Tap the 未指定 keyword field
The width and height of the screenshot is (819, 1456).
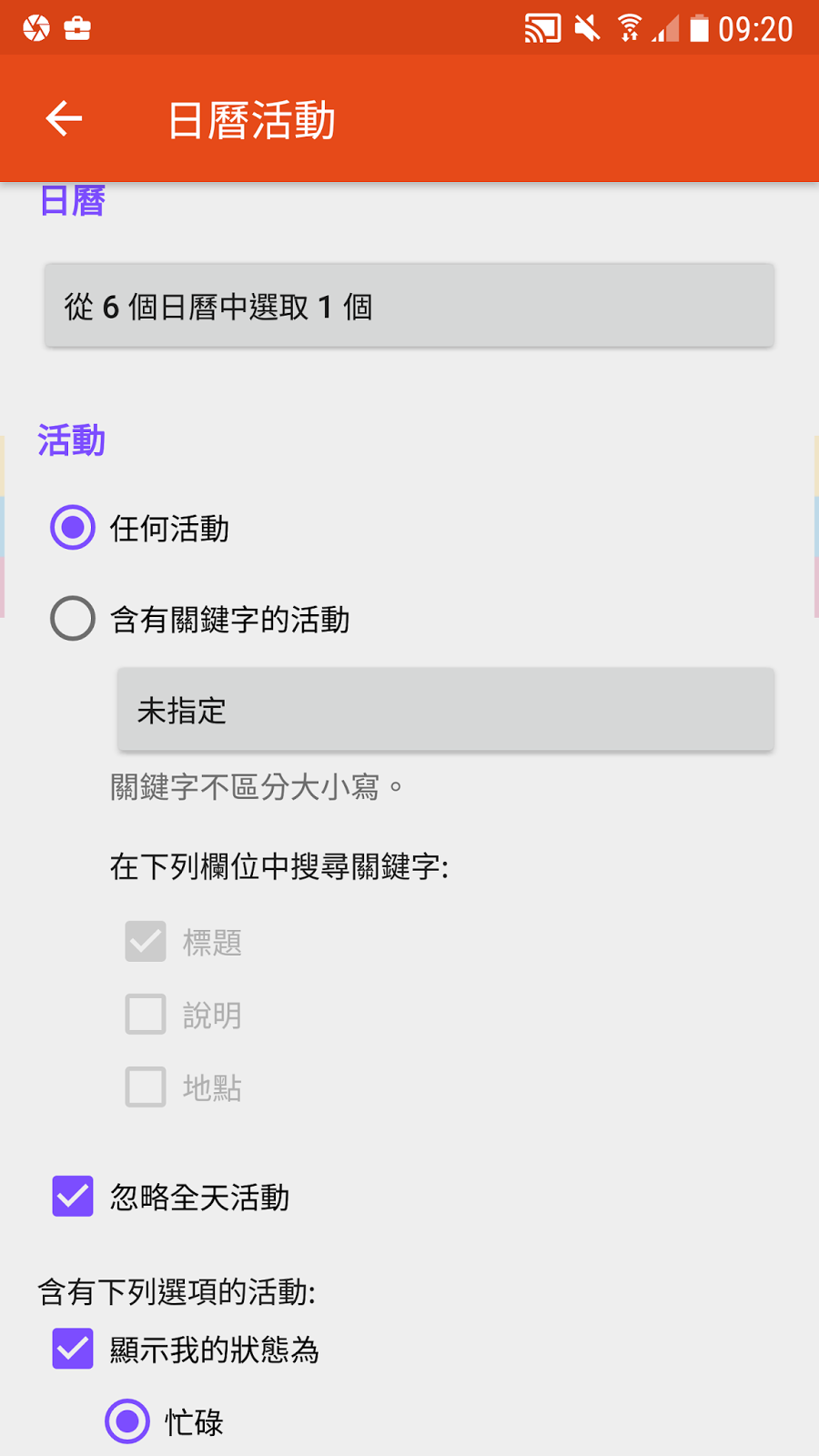tap(446, 710)
